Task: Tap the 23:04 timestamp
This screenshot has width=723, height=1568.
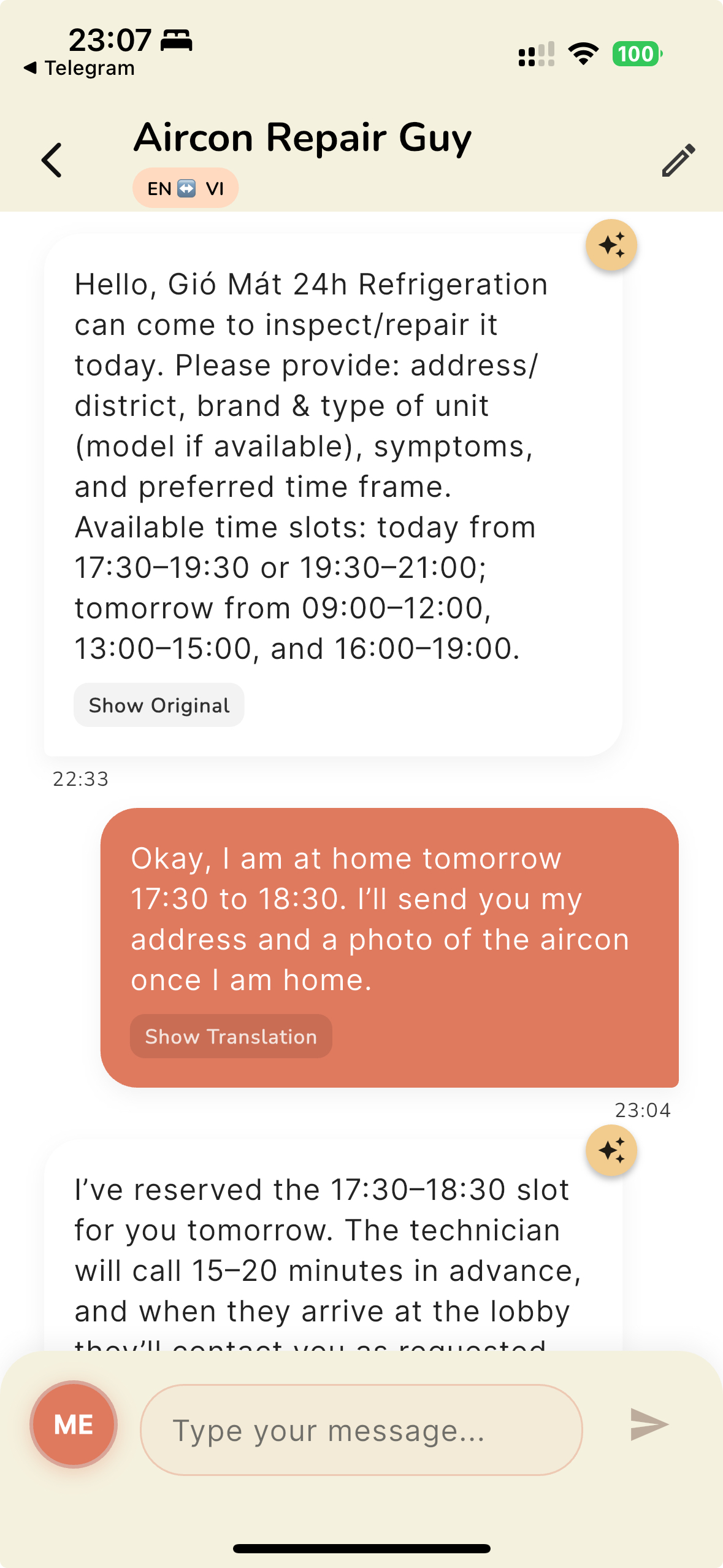Action: click(x=643, y=1110)
